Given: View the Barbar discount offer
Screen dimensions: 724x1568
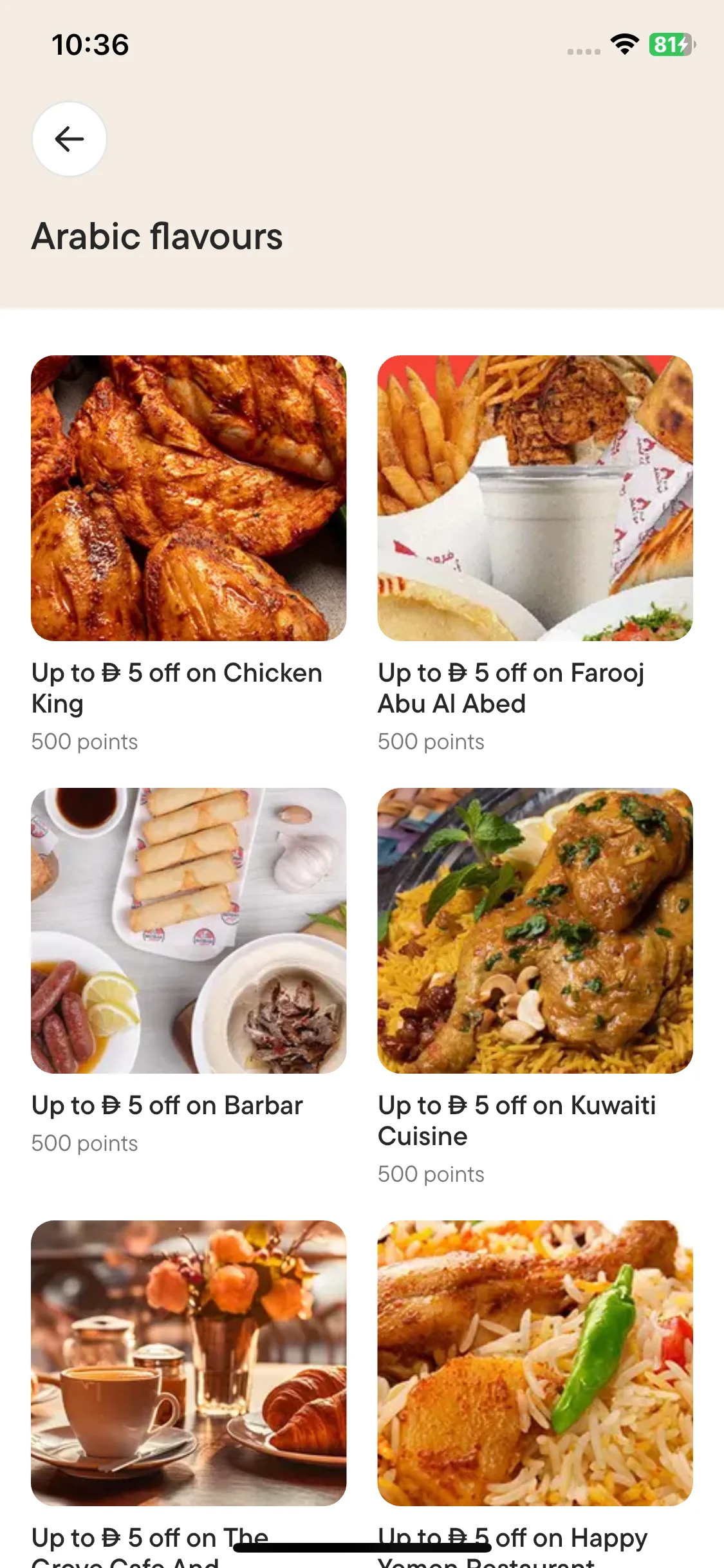Looking at the screenshot, I should click(189, 931).
